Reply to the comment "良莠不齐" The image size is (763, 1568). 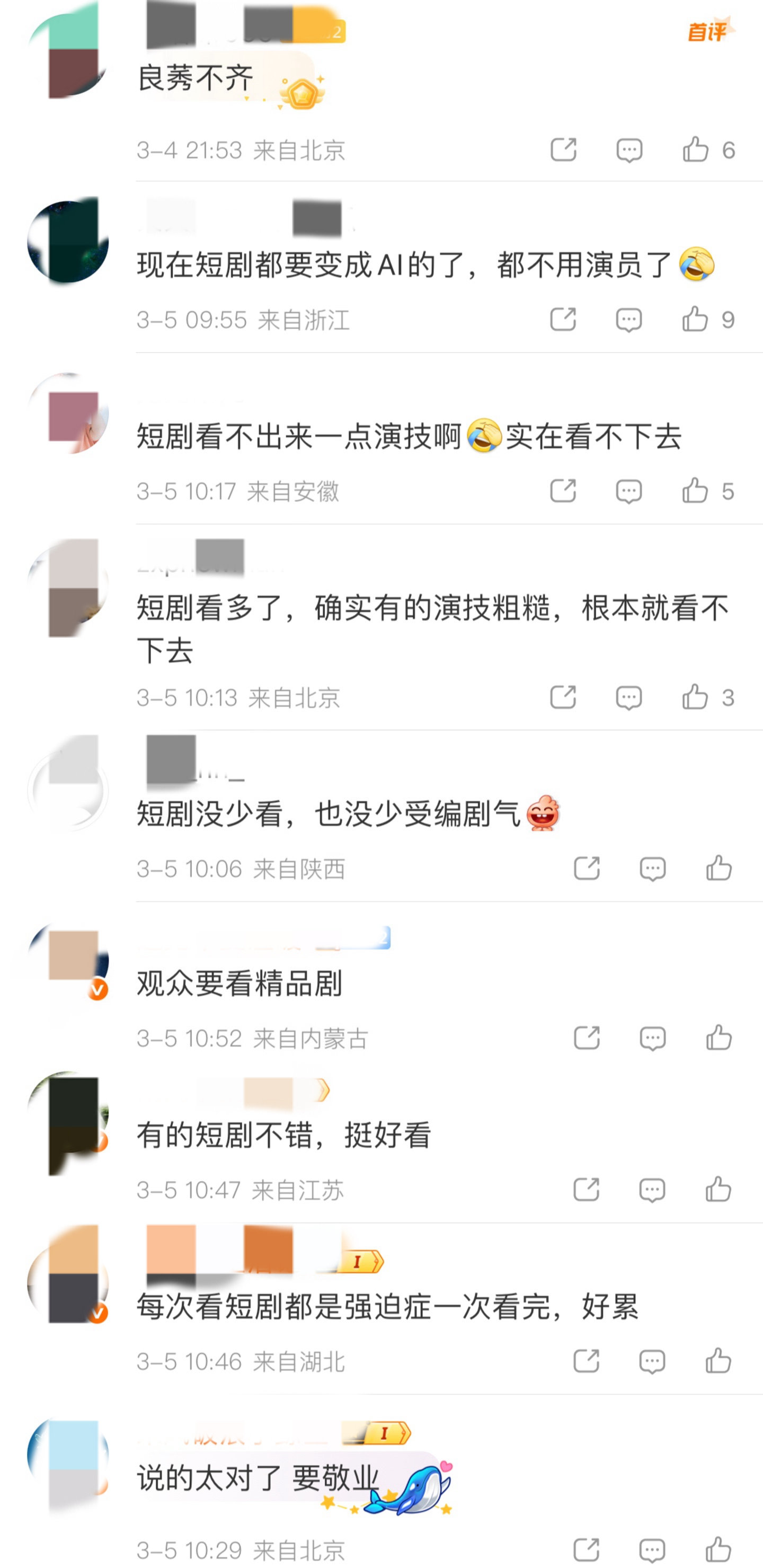tap(629, 150)
